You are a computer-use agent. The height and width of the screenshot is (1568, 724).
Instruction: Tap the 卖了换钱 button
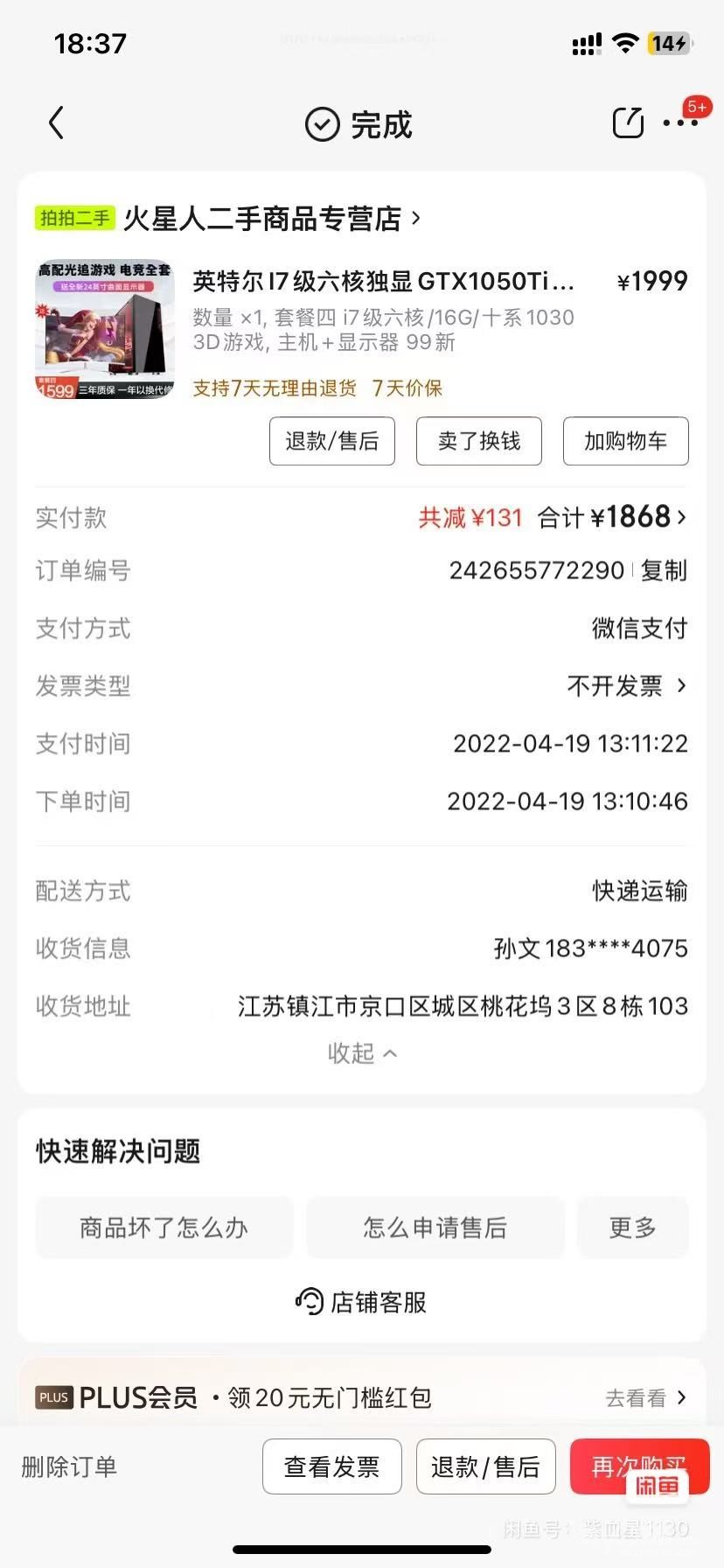point(479,441)
